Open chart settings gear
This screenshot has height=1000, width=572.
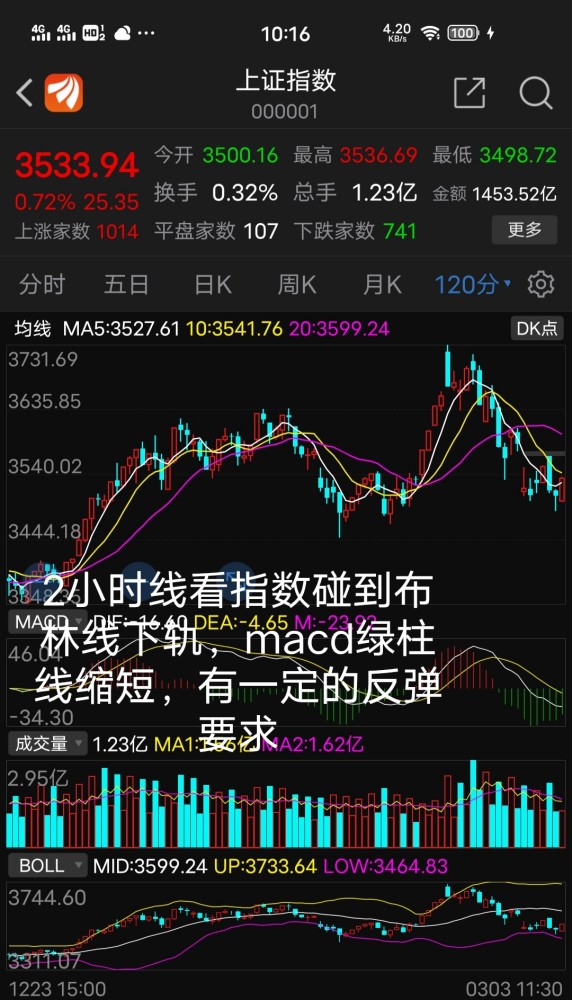pyautogui.click(x=541, y=284)
